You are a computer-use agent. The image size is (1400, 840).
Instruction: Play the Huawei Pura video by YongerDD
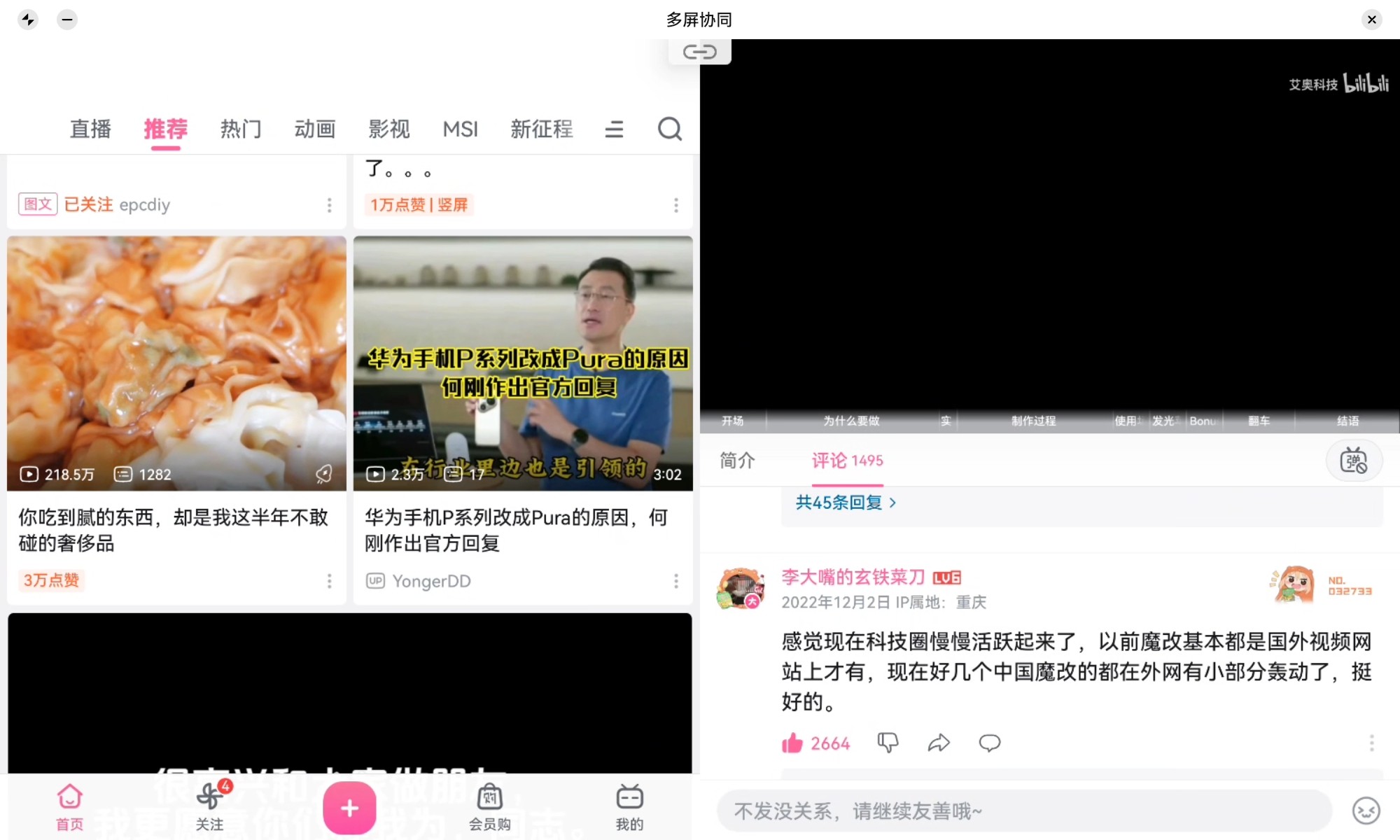[523, 364]
